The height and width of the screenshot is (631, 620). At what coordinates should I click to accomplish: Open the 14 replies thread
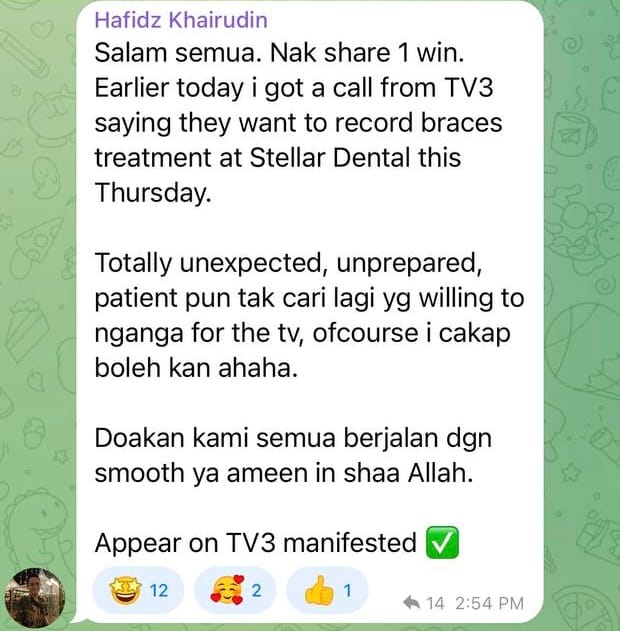coord(423,602)
